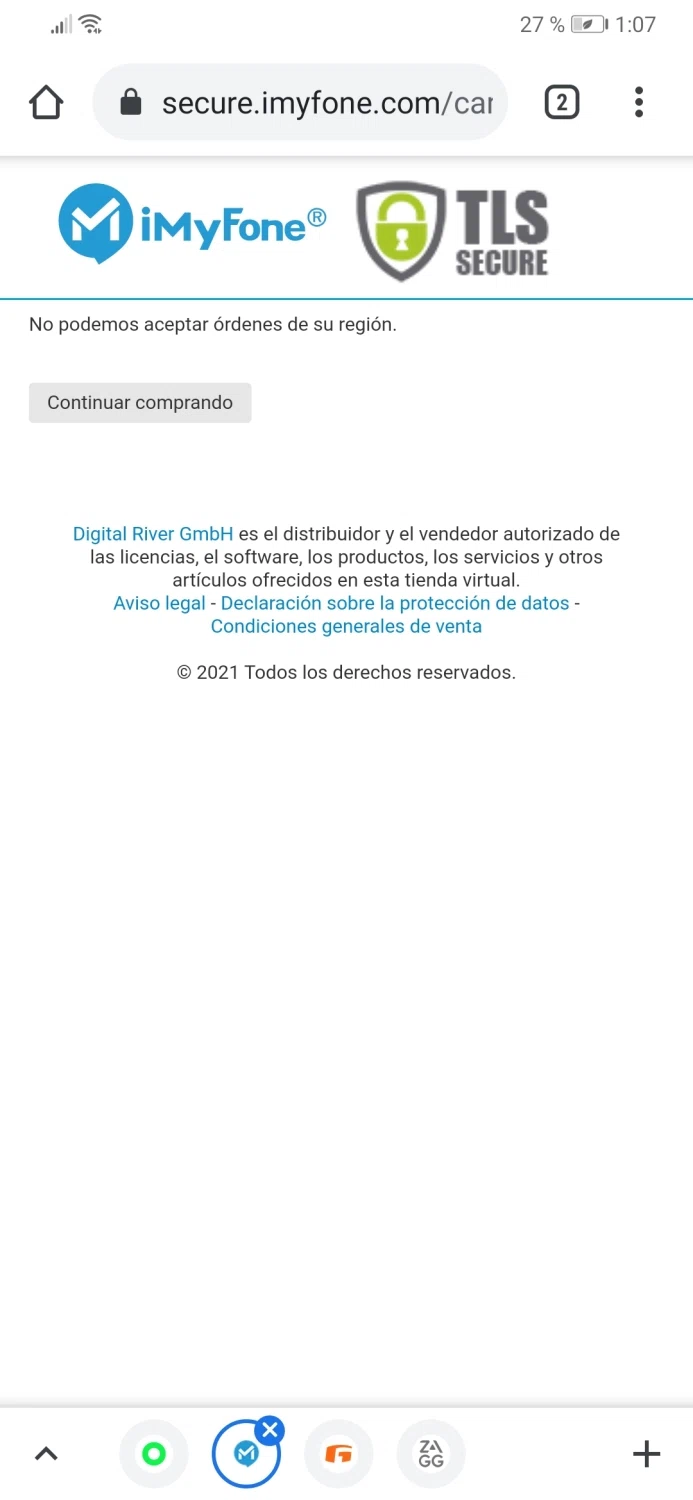This screenshot has width=693, height=1500.
Task: Switch to the orange icon tab
Action: (339, 1454)
